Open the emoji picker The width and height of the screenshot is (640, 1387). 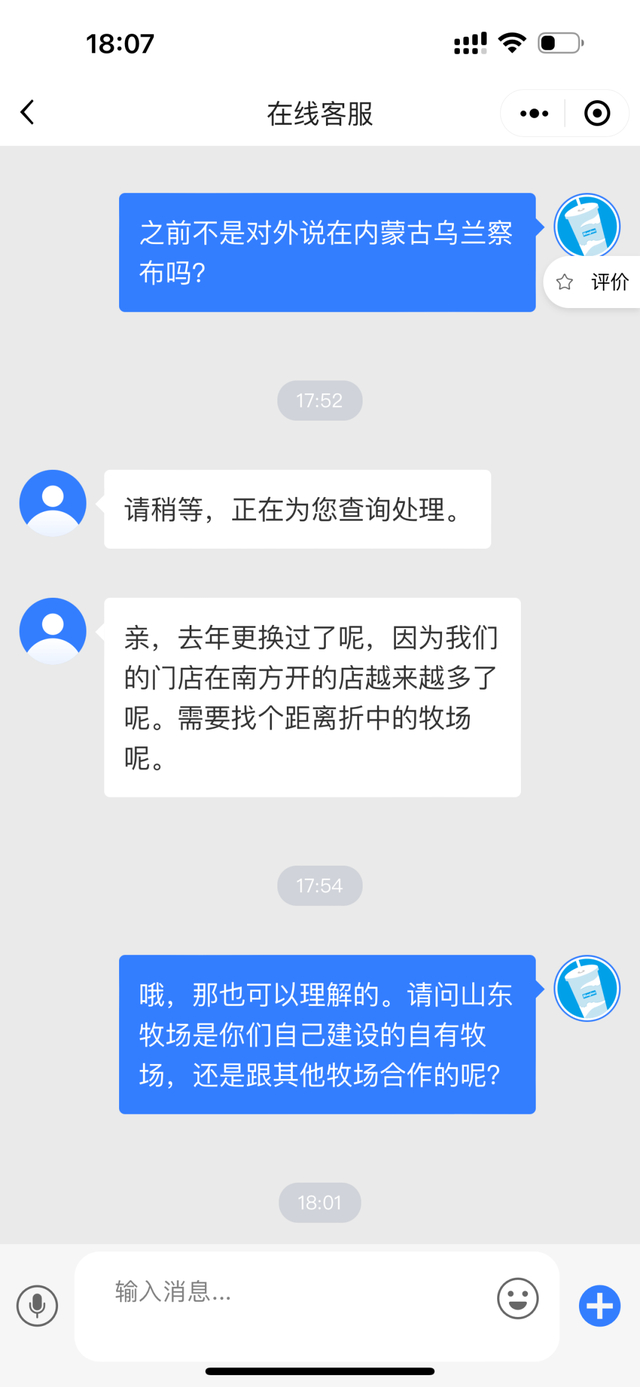(517, 1299)
